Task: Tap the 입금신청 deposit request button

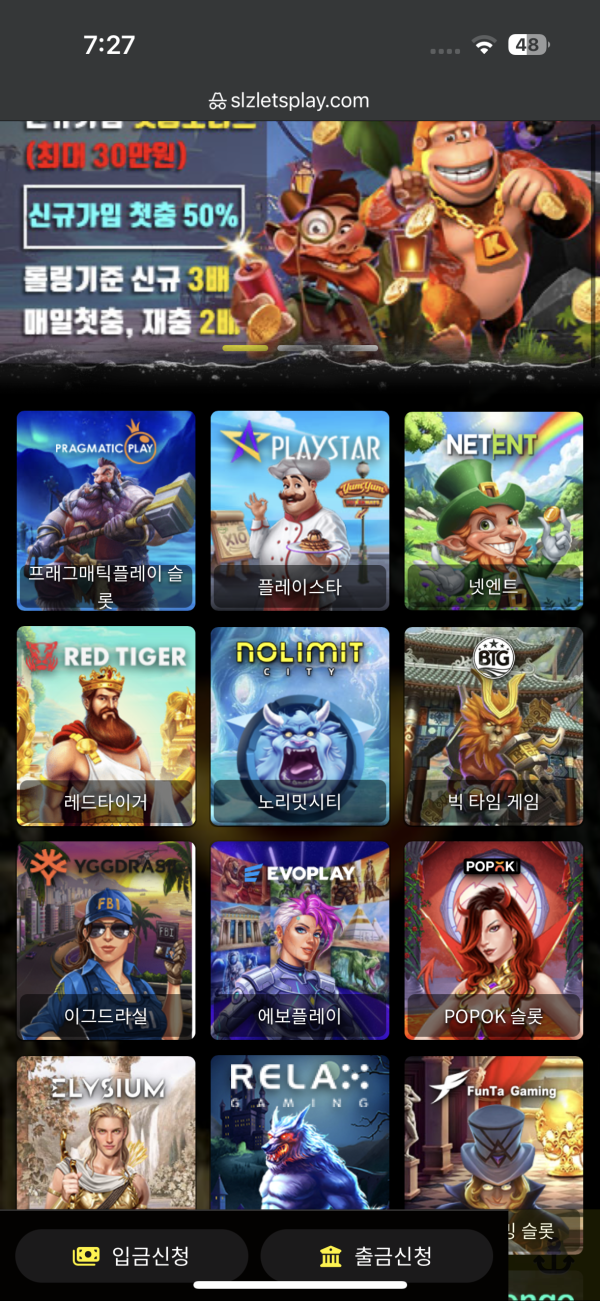Action: click(x=131, y=1256)
